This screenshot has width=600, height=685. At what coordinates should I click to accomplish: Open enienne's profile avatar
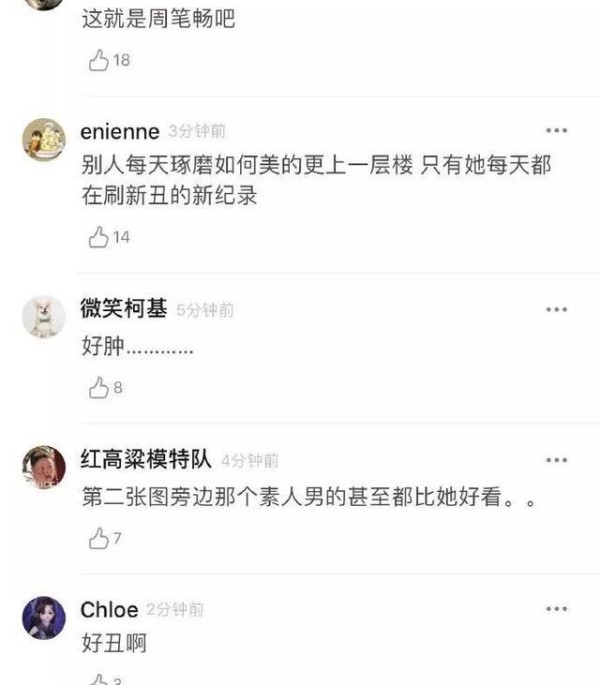[x=44, y=140]
